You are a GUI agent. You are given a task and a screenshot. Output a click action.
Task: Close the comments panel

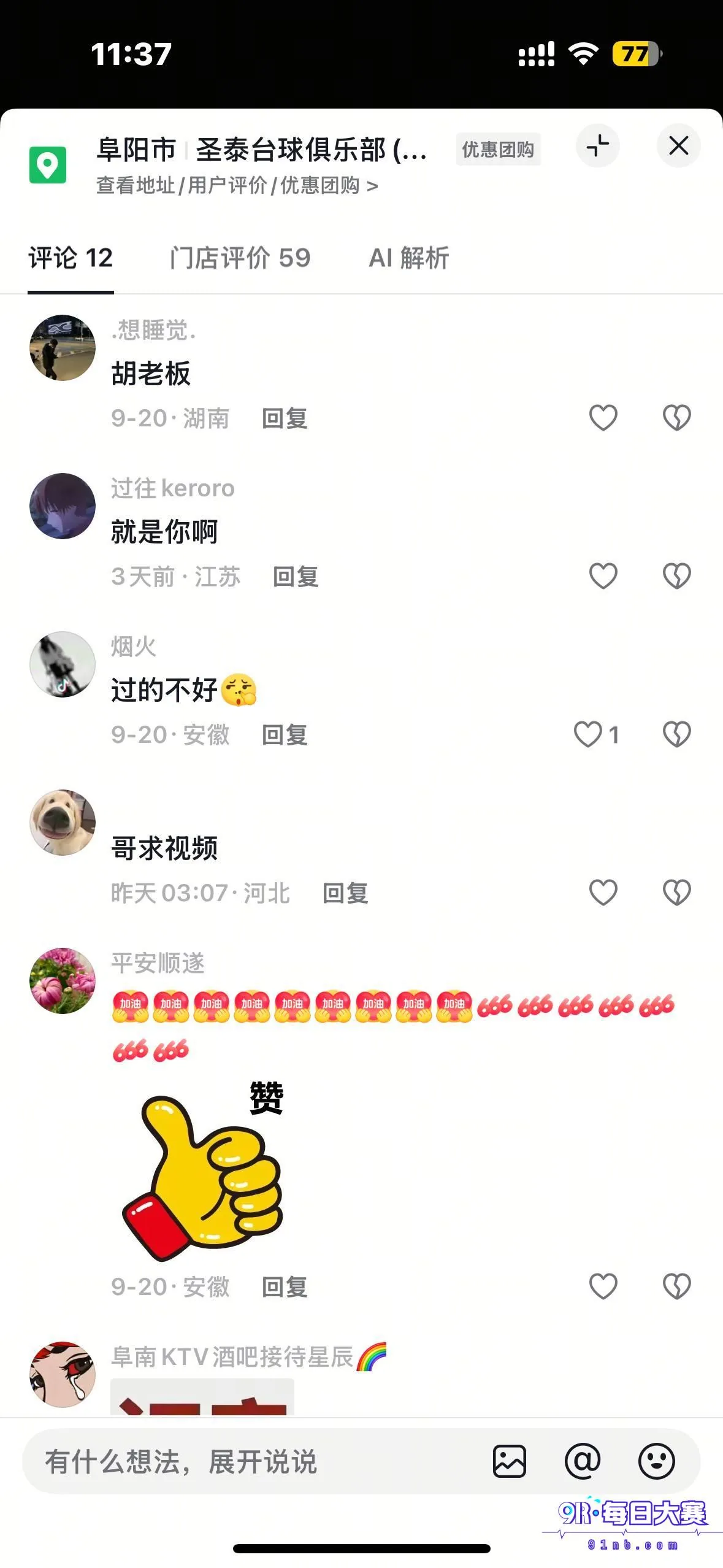[678, 146]
